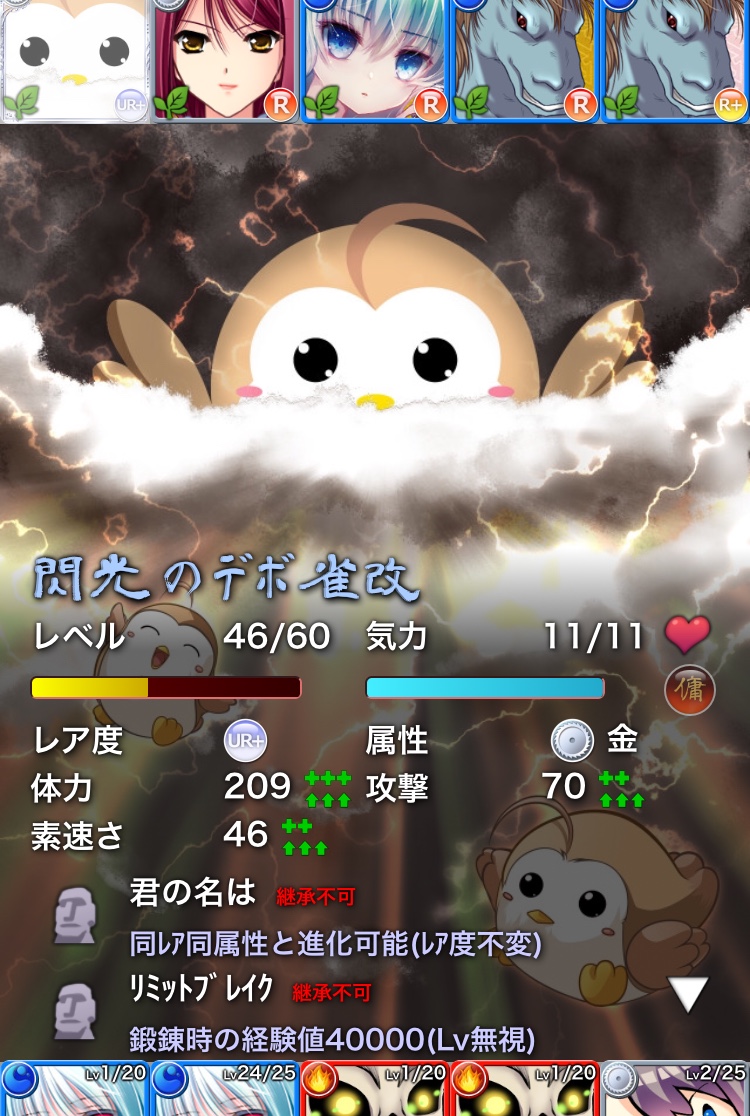Expand skills with the white down arrow
The width and height of the screenshot is (750, 1116).
click(688, 993)
